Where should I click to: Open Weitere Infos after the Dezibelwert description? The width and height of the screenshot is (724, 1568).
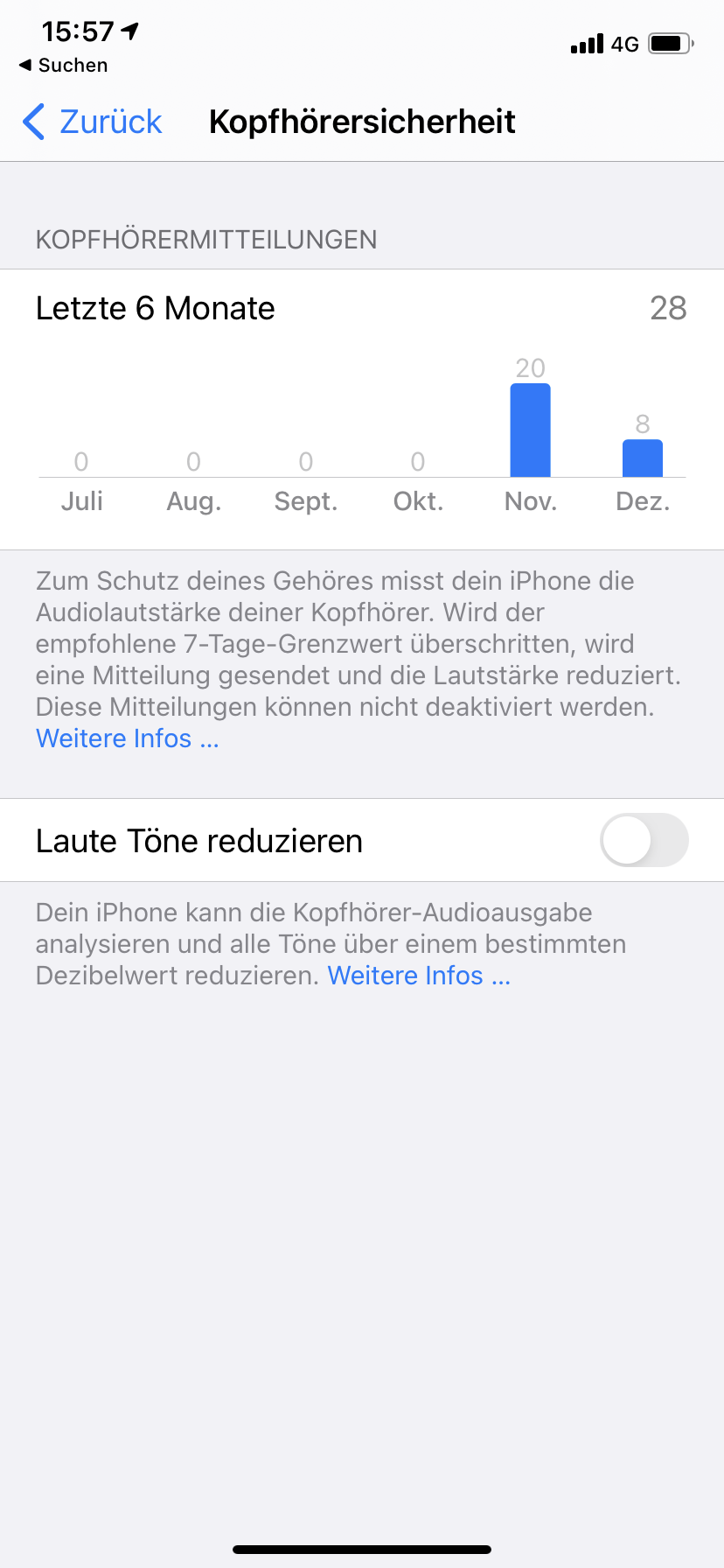[419, 976]
